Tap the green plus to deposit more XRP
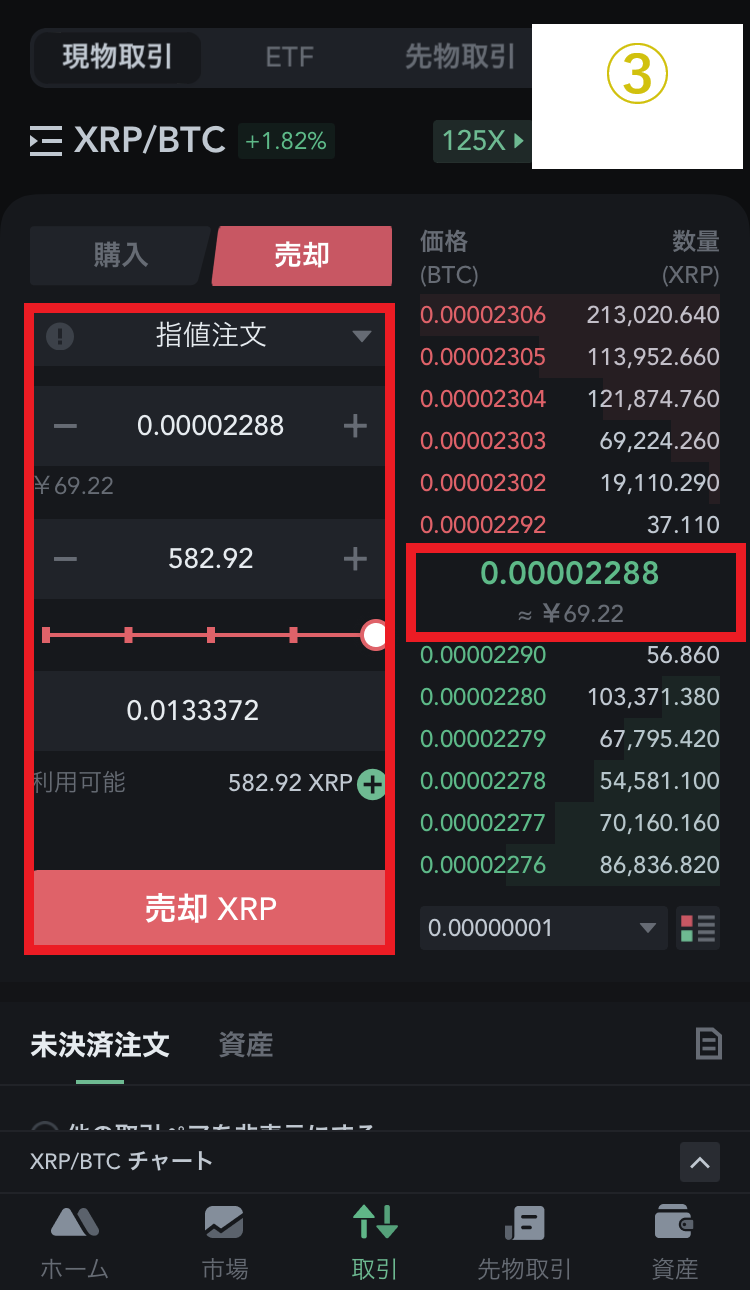This screenshot has width=750, height=1290. [371, 784]
